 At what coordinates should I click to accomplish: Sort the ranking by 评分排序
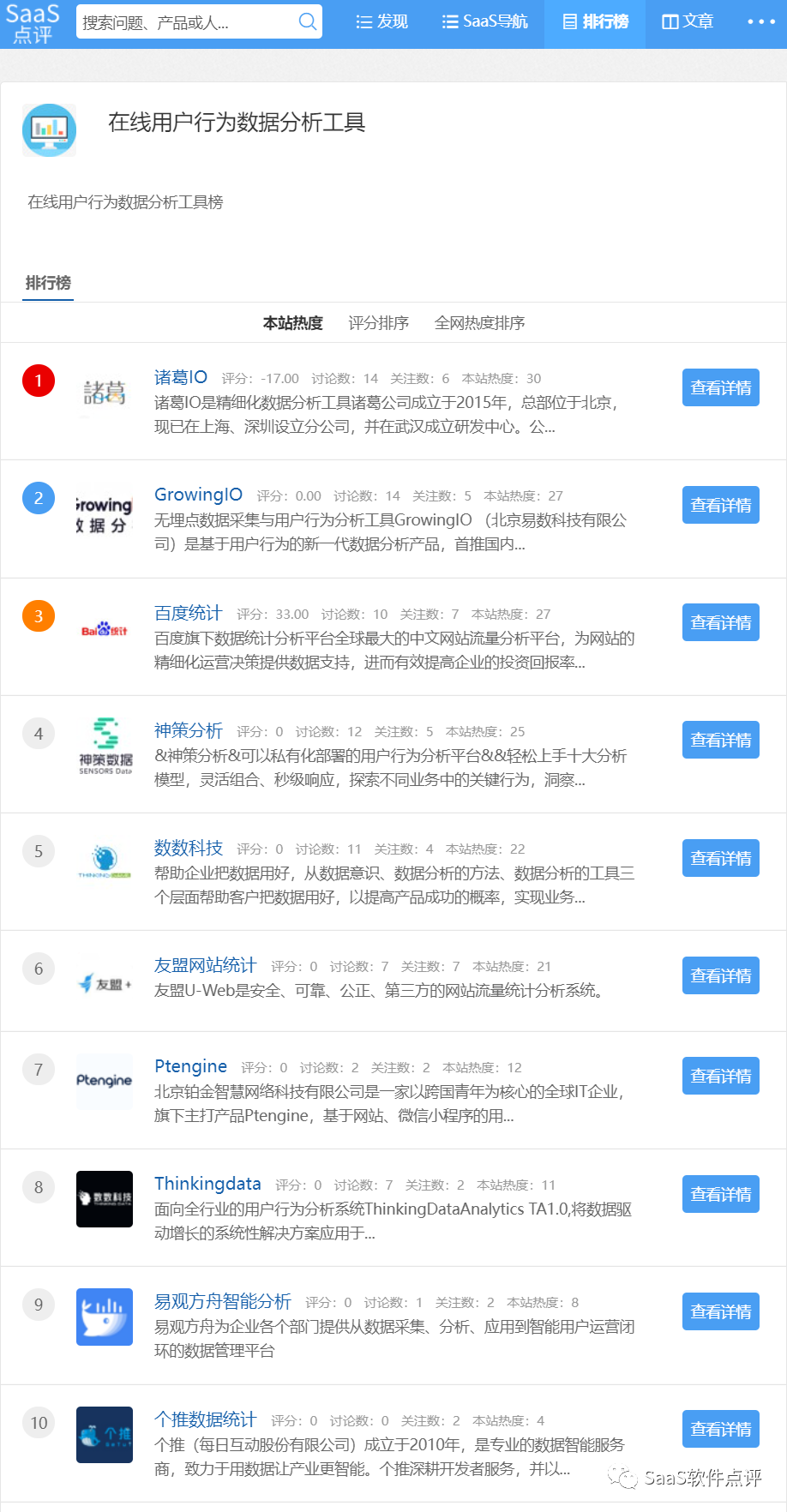(x=379, y=323)
